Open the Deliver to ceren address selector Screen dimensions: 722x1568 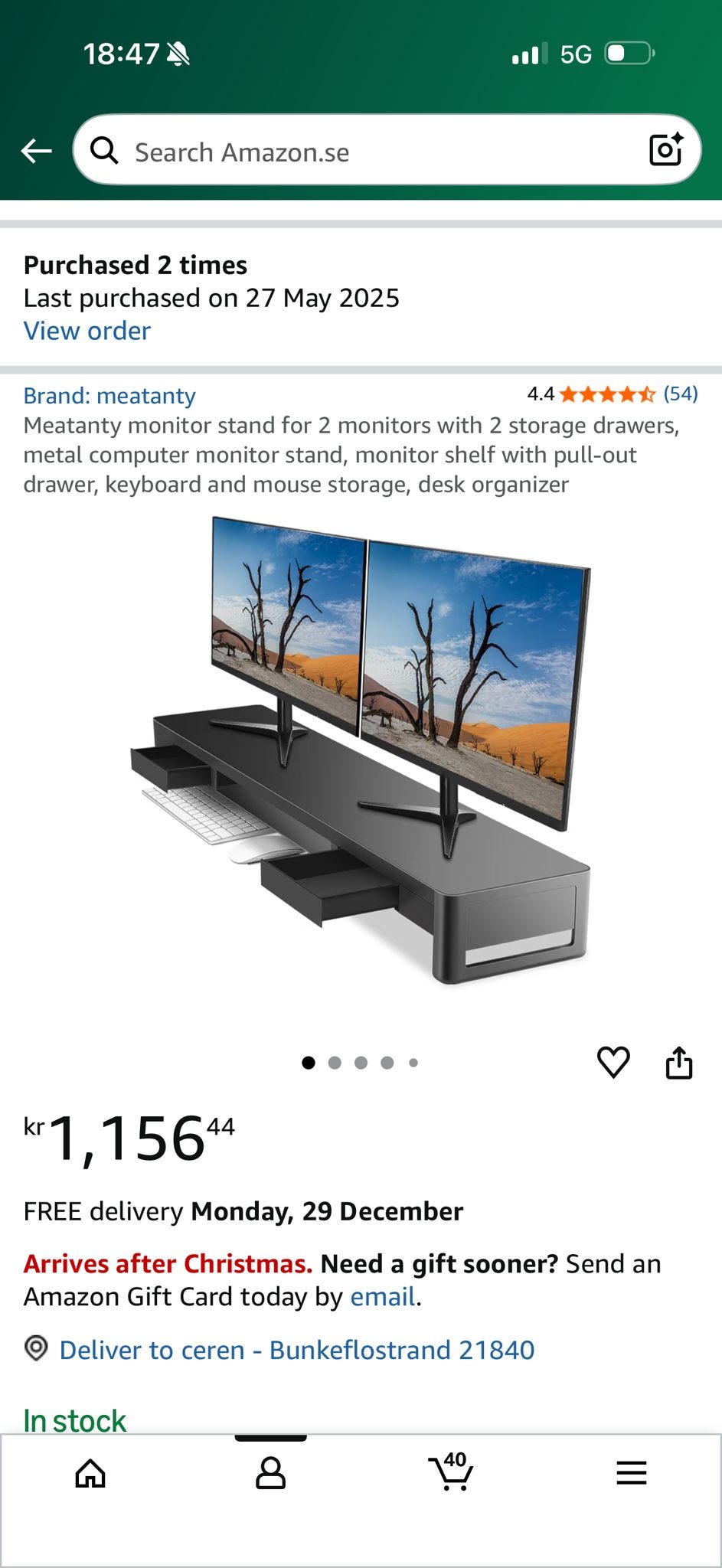(x=297, y=1350)
